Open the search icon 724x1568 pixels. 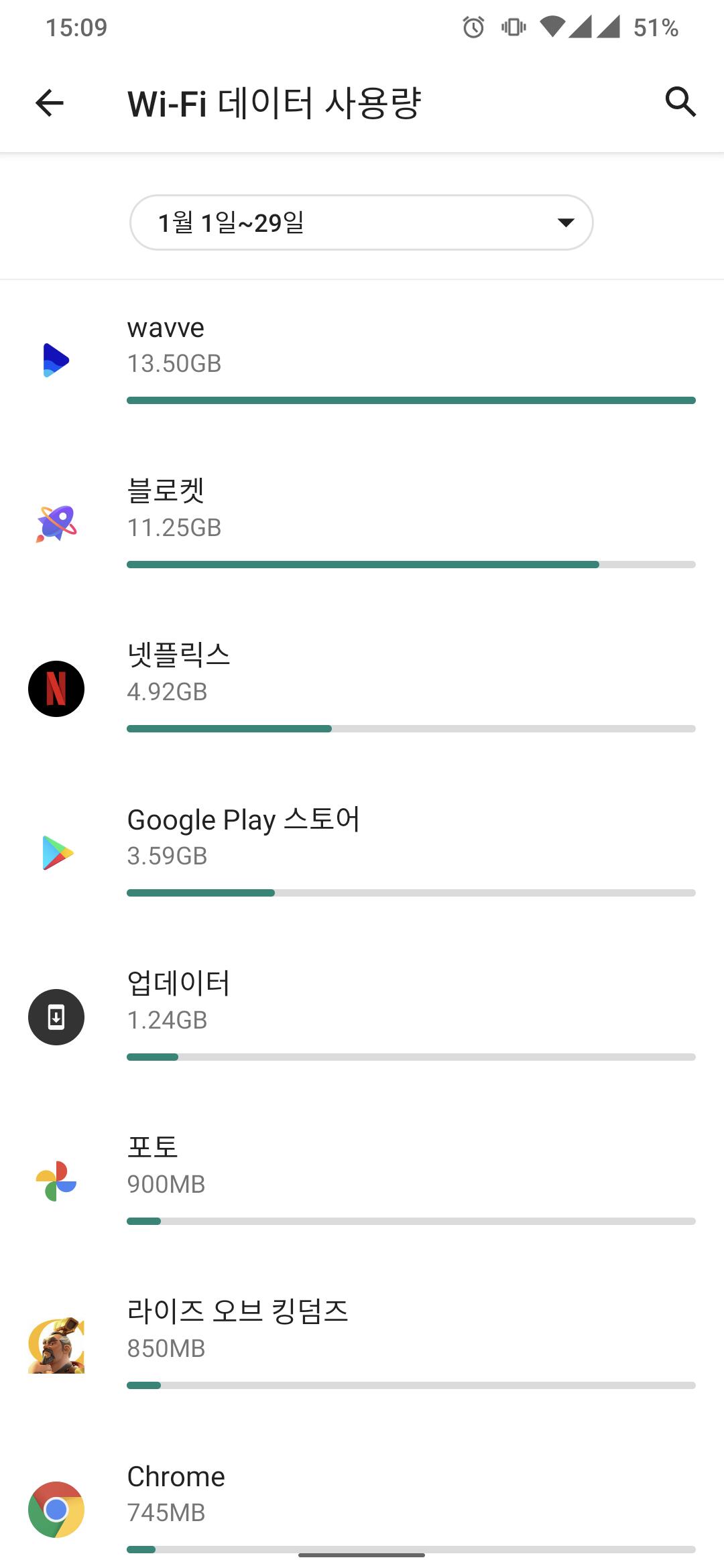[680, 103]
